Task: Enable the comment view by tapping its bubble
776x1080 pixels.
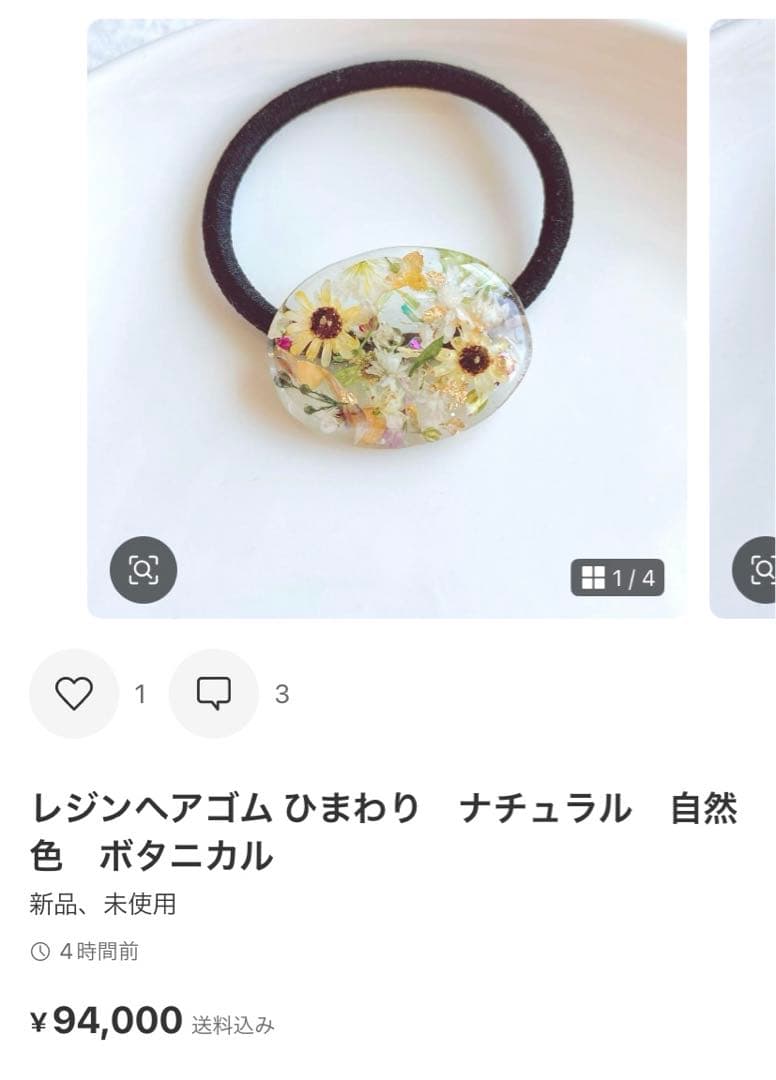Action: (x=213, y=690)
